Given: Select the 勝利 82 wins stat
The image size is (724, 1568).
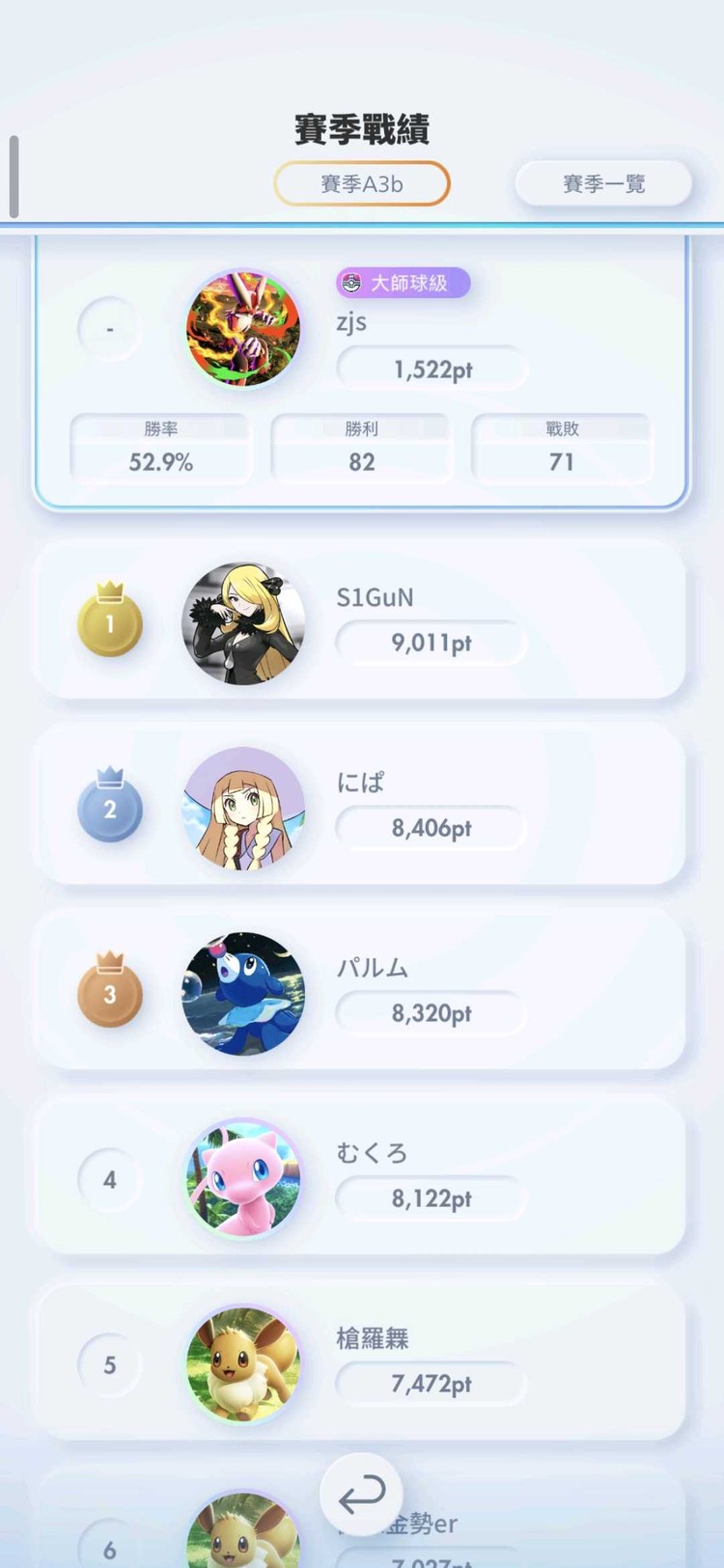Looking at the screenshot, I should coord(362,446).
